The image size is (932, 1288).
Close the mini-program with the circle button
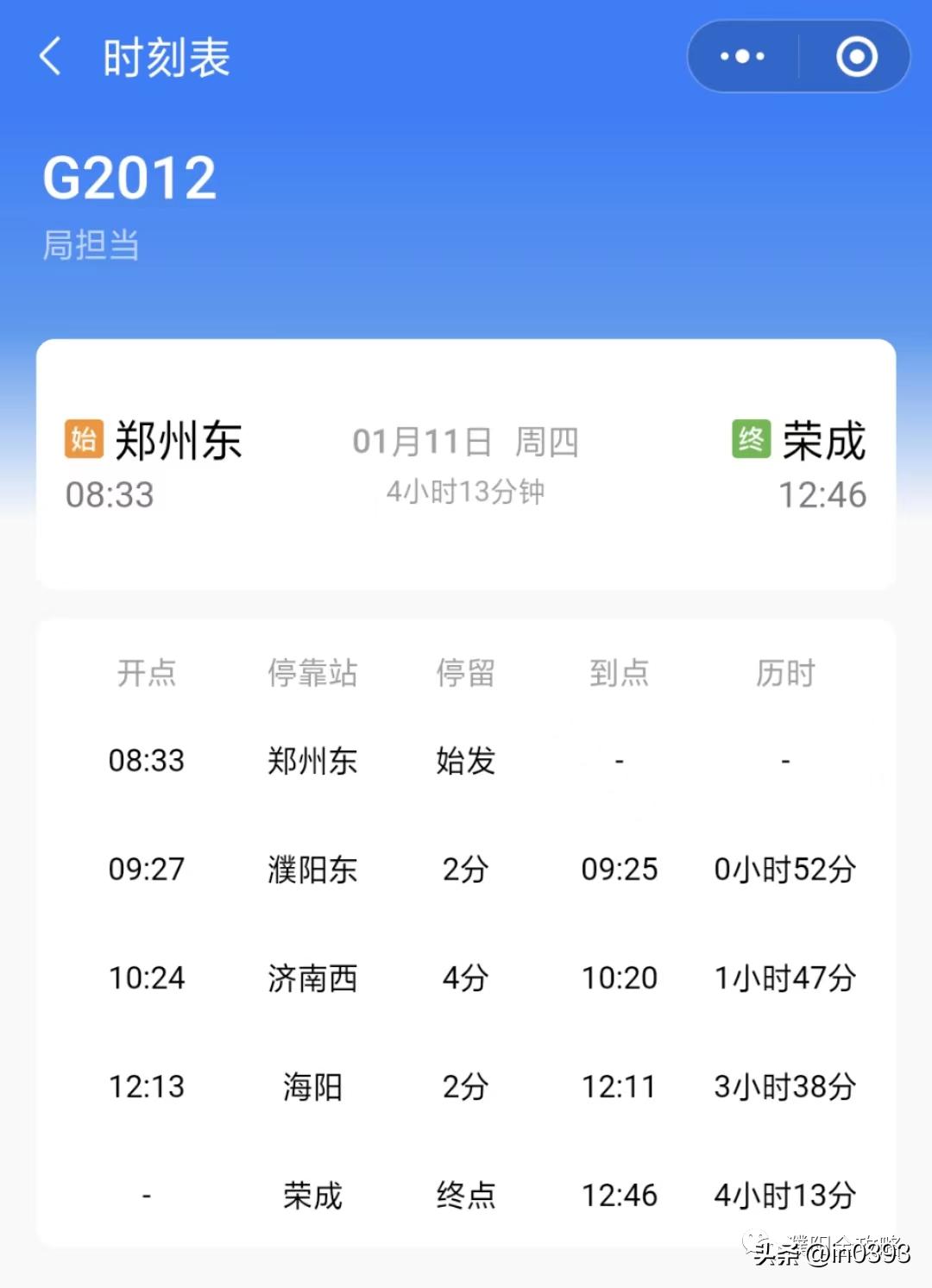856,57
